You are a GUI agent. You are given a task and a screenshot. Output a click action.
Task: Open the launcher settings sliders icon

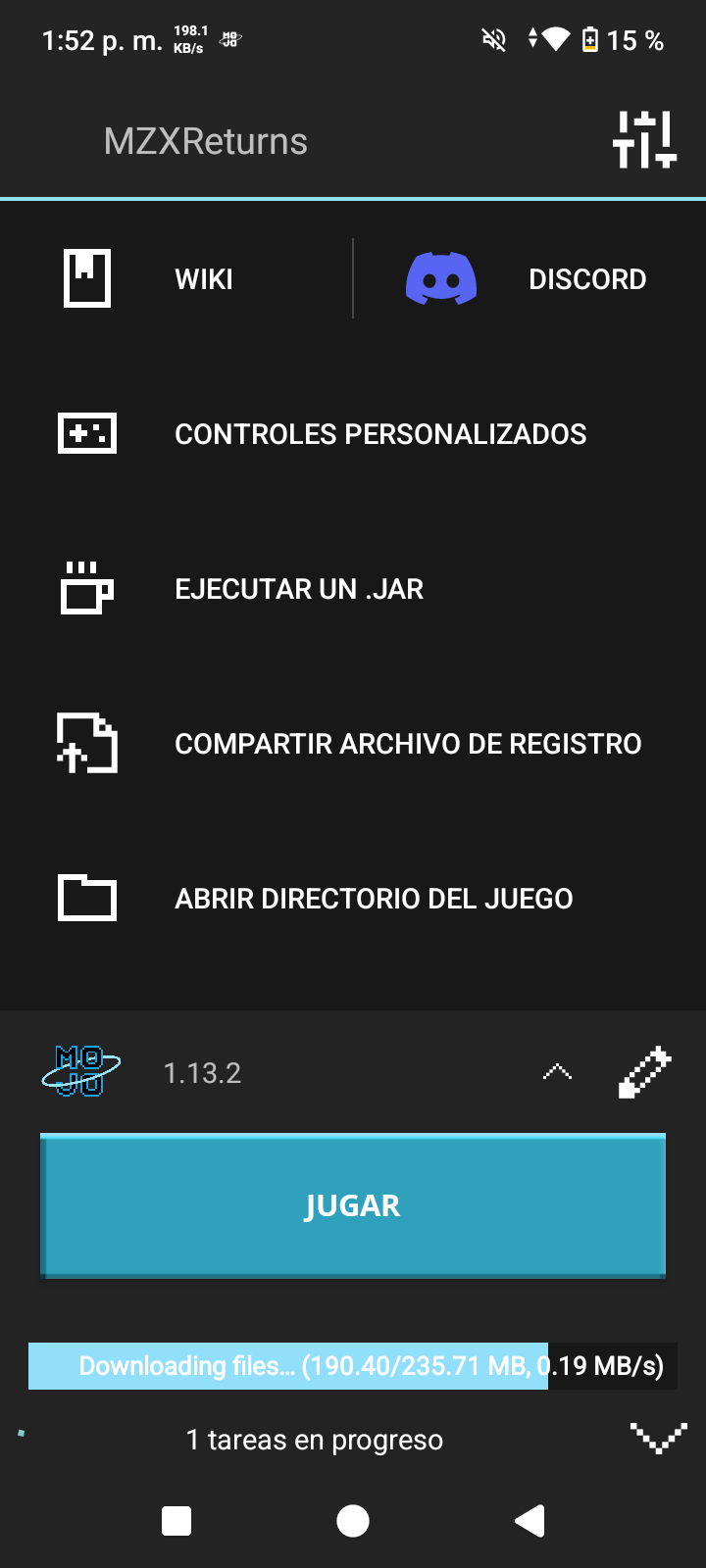tap(644, 140)
